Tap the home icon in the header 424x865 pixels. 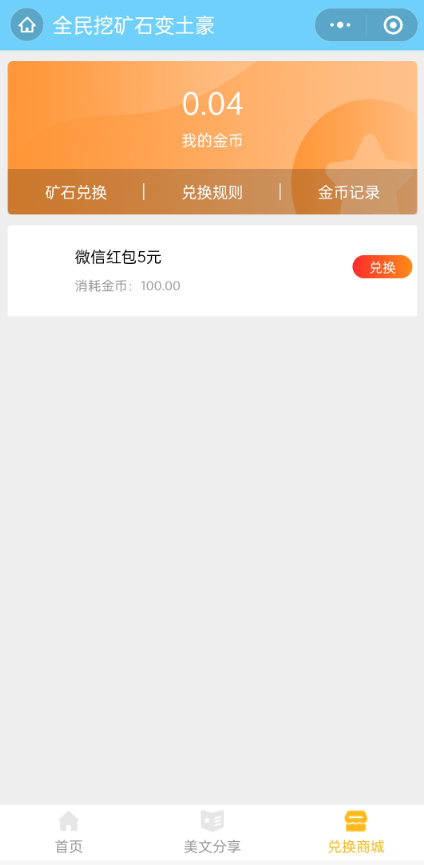[27, 25]
